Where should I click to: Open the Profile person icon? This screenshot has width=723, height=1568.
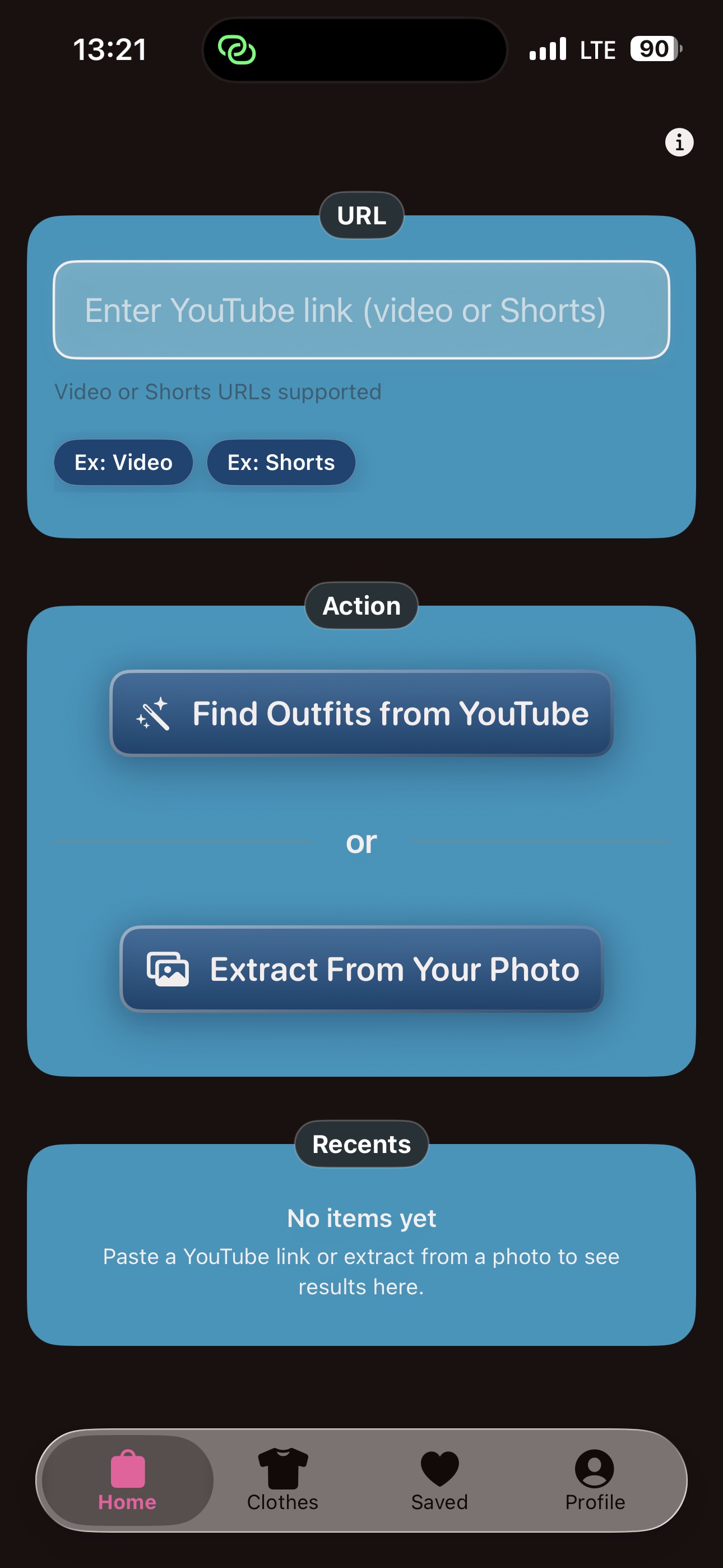595,1467
